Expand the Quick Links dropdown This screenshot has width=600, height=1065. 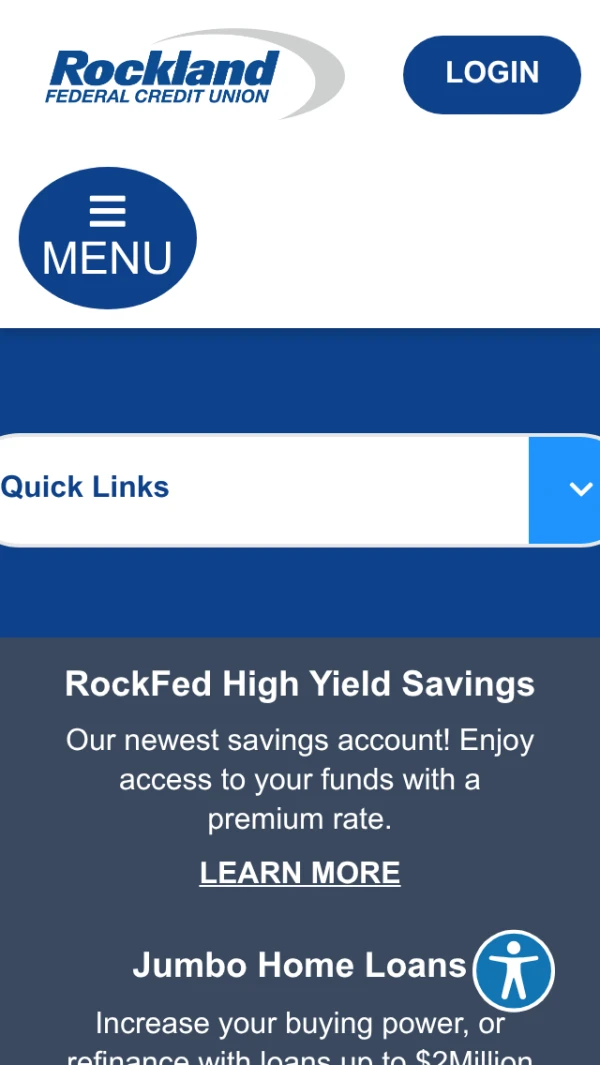tap(564, 489)
